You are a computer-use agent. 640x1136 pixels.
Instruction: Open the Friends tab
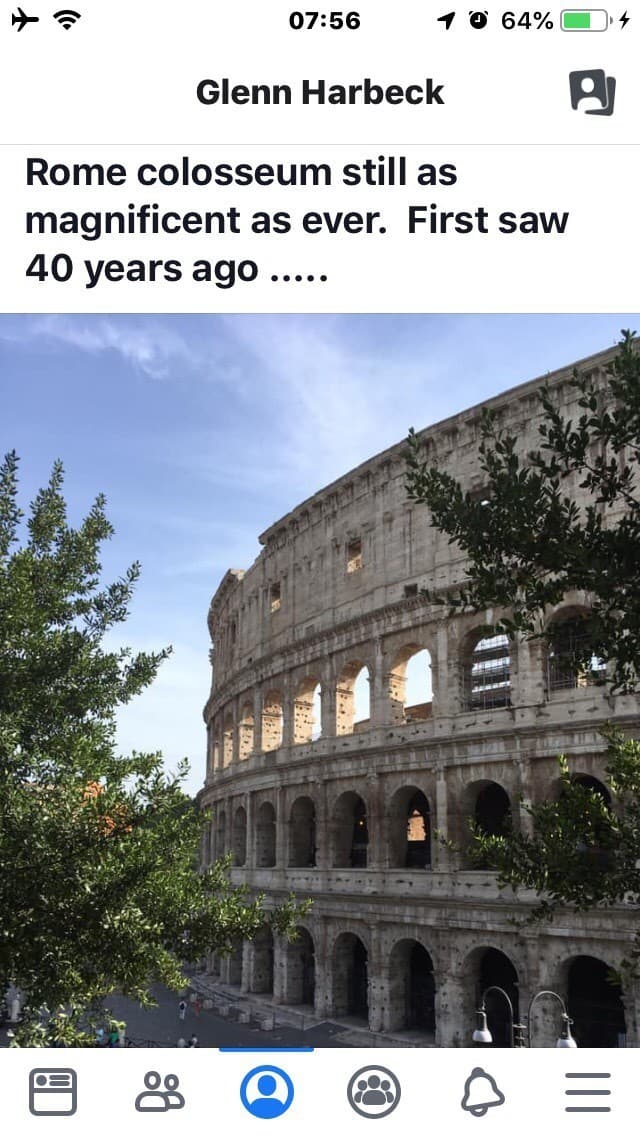[160, 1092]
